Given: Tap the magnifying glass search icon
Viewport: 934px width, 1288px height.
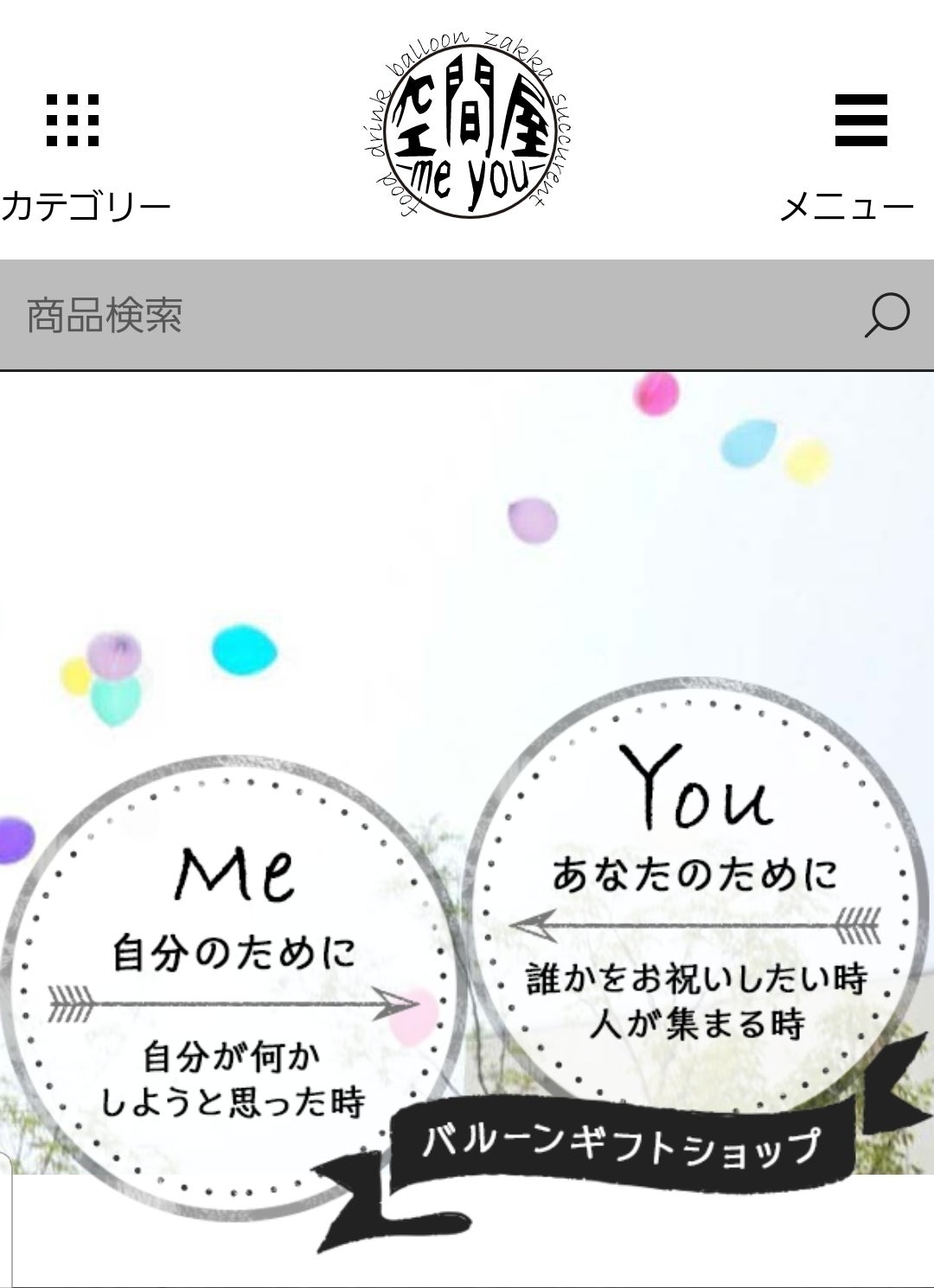Looking at the screenshot, I should tap(887, 315).
